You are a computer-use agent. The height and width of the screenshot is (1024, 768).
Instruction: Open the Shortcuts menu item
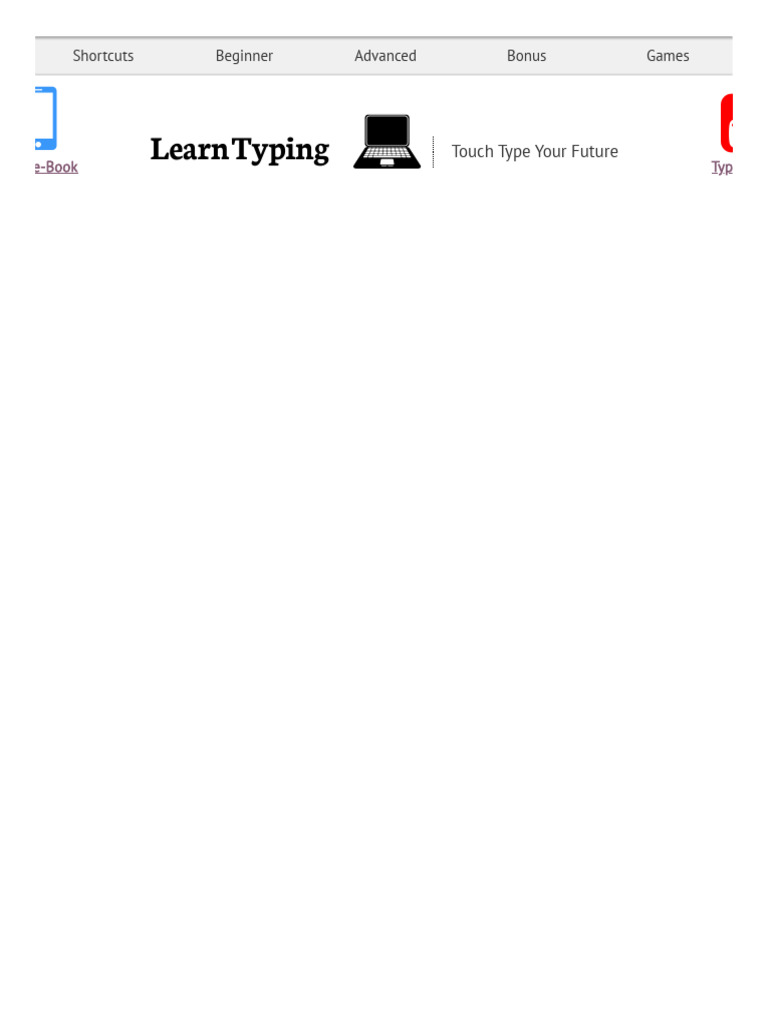103,56
